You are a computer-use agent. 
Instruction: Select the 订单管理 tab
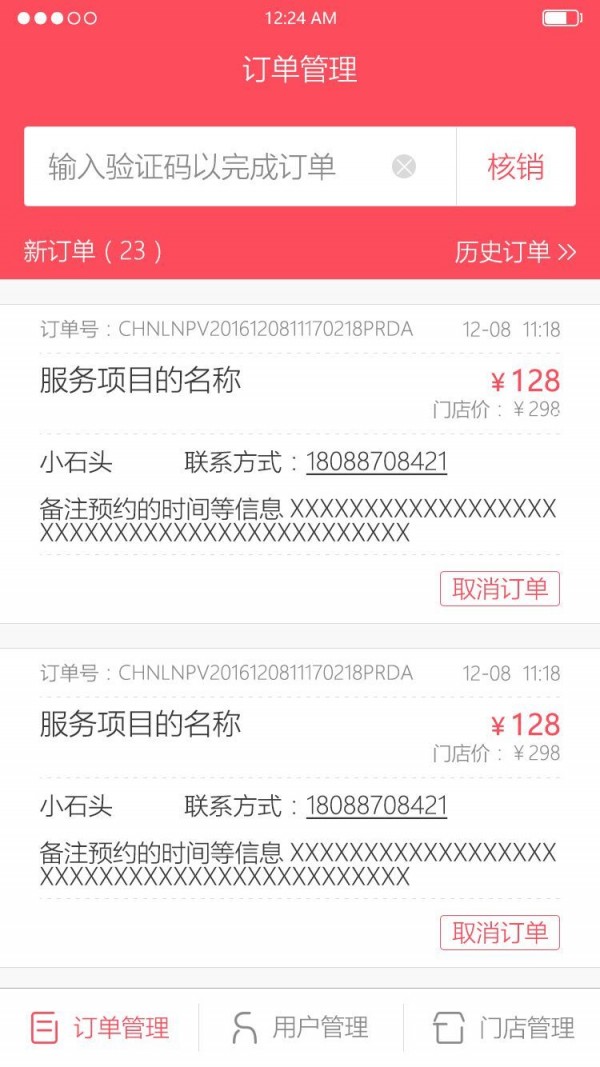[x=100, y=1027]
